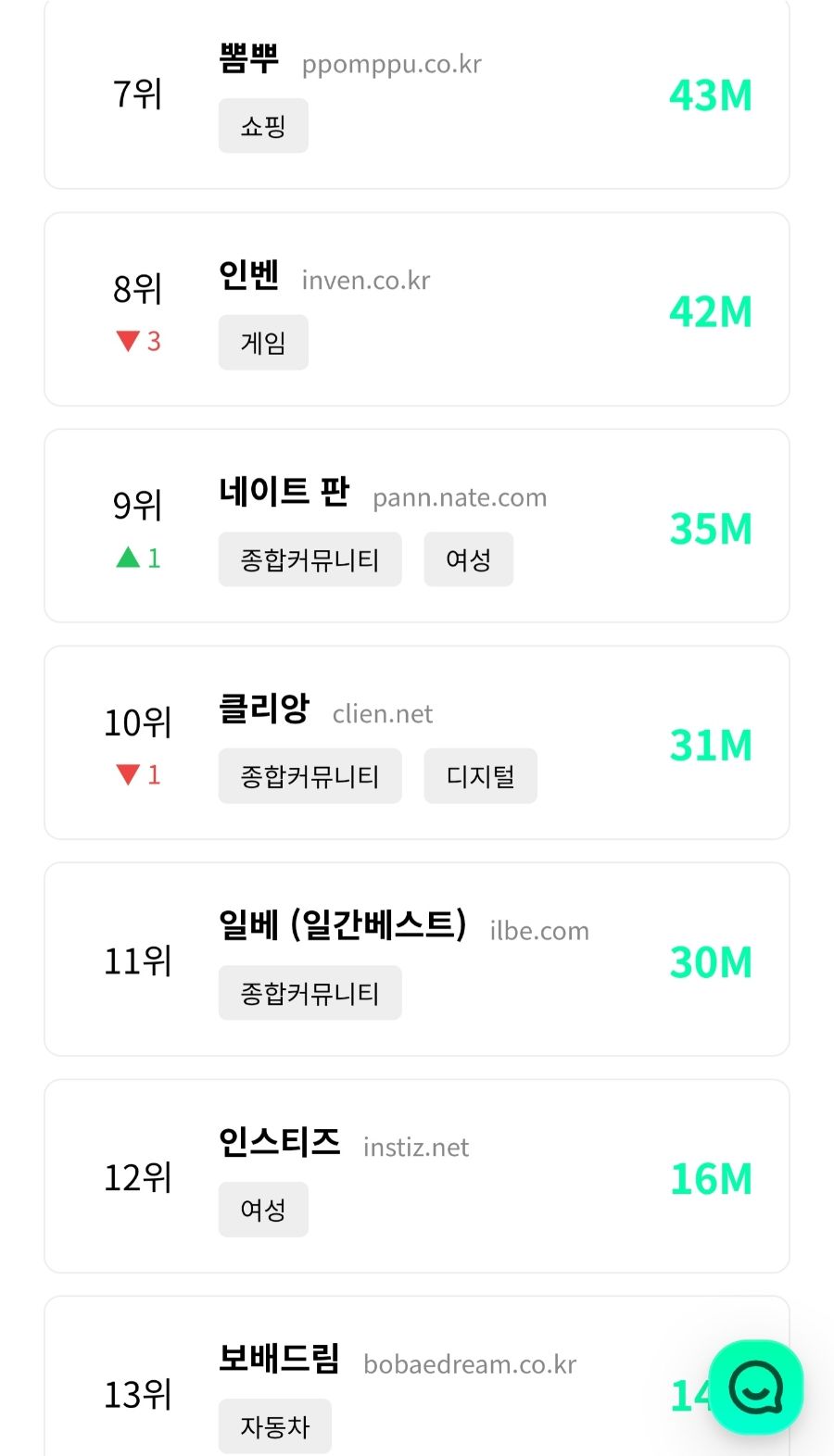
Task: Tap the 디지털 chip under 클리앙
Action: coord(480,776)
